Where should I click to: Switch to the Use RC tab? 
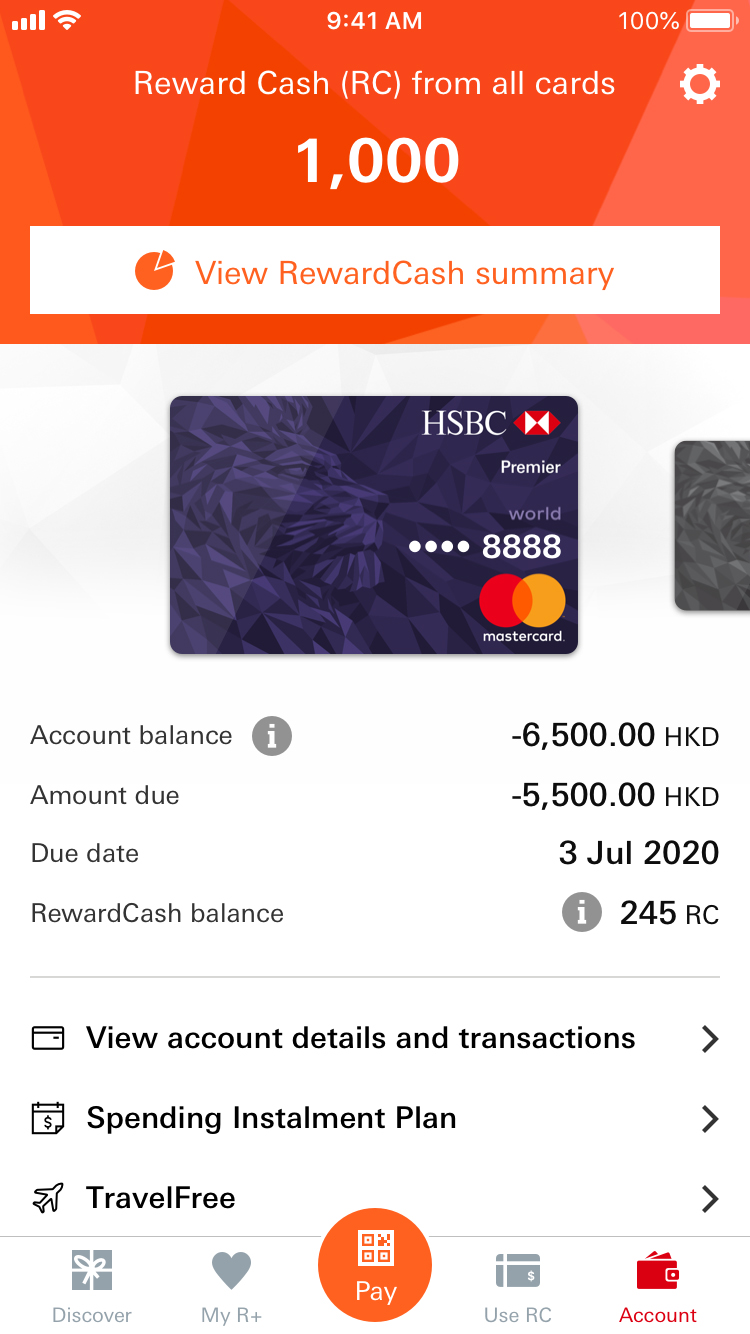[x=518, y=1288]
